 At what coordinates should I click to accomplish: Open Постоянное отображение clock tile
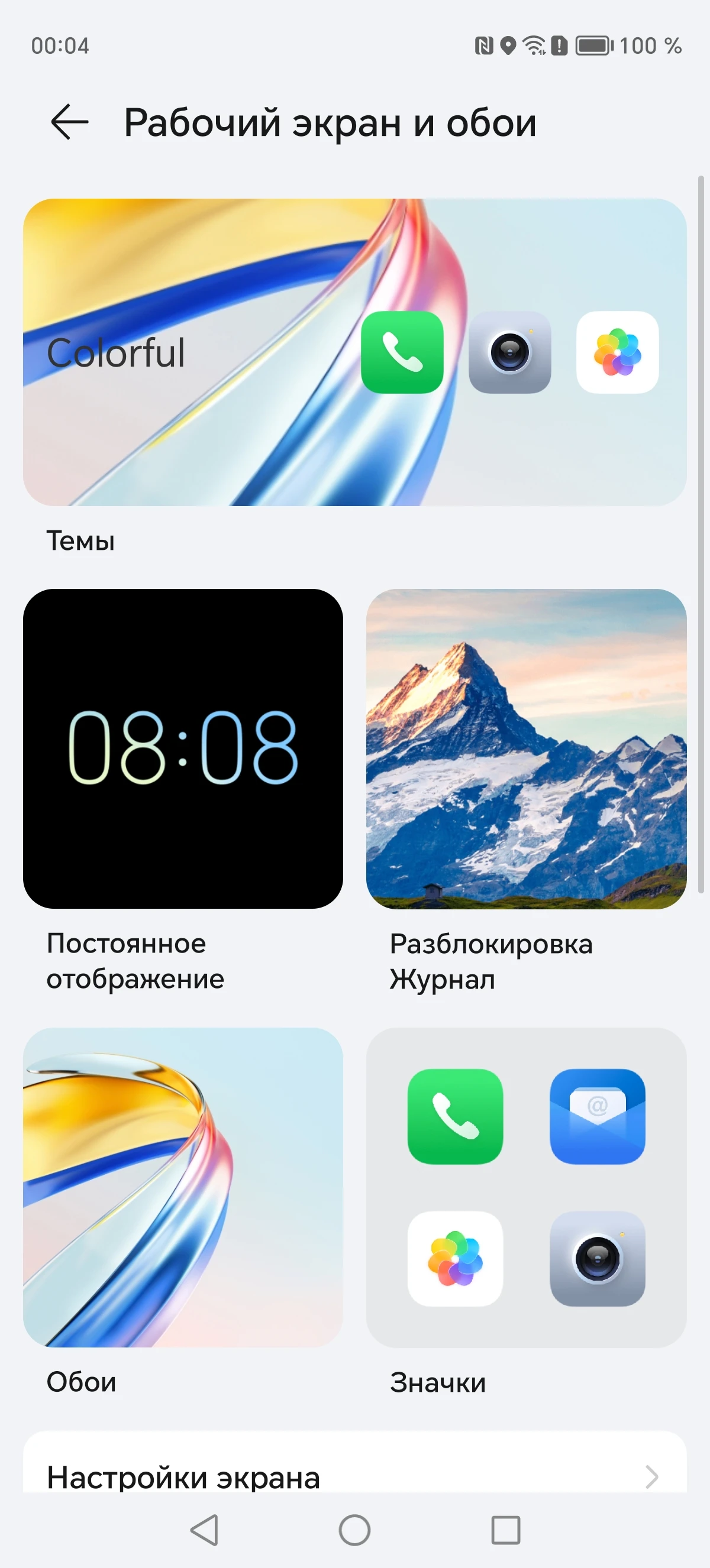(x=183, y=748)
